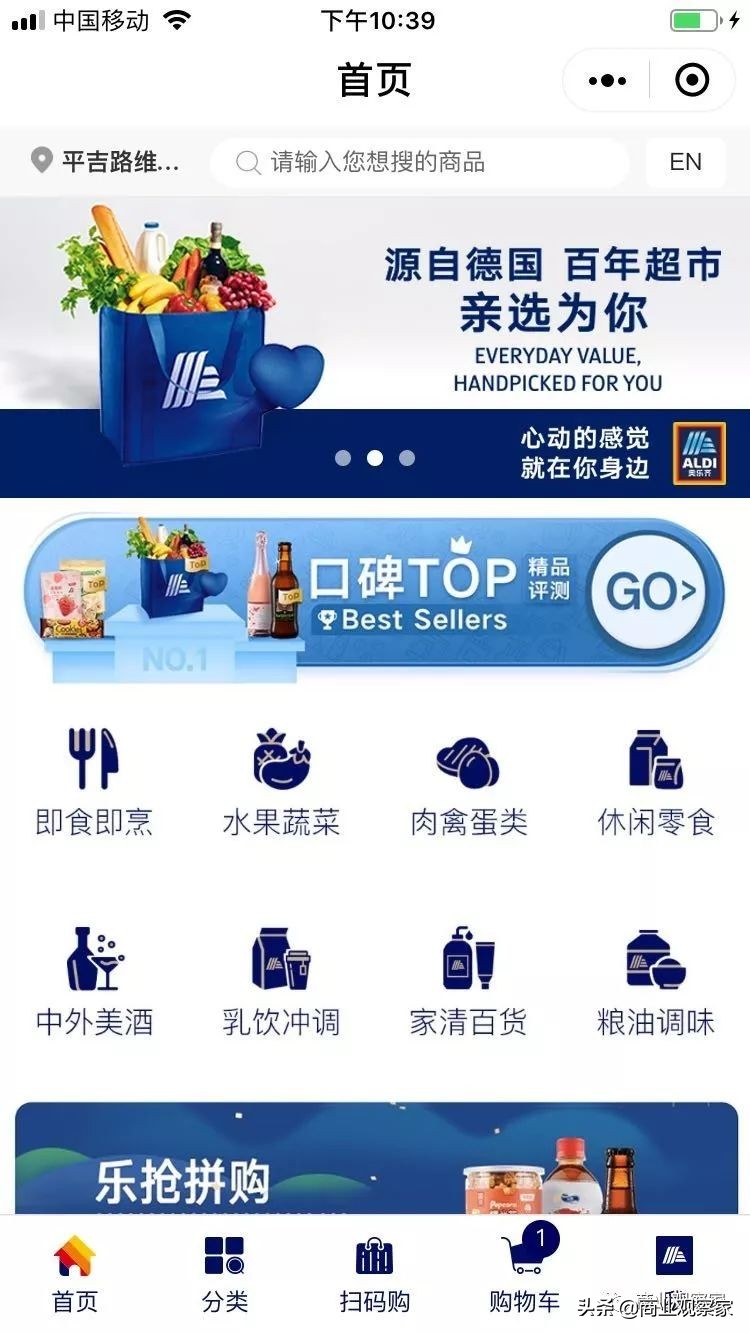Select the 粮油调味 grains and seasoning icon
The height and width of the screenshot is (1334, 750).
[655, 960]
